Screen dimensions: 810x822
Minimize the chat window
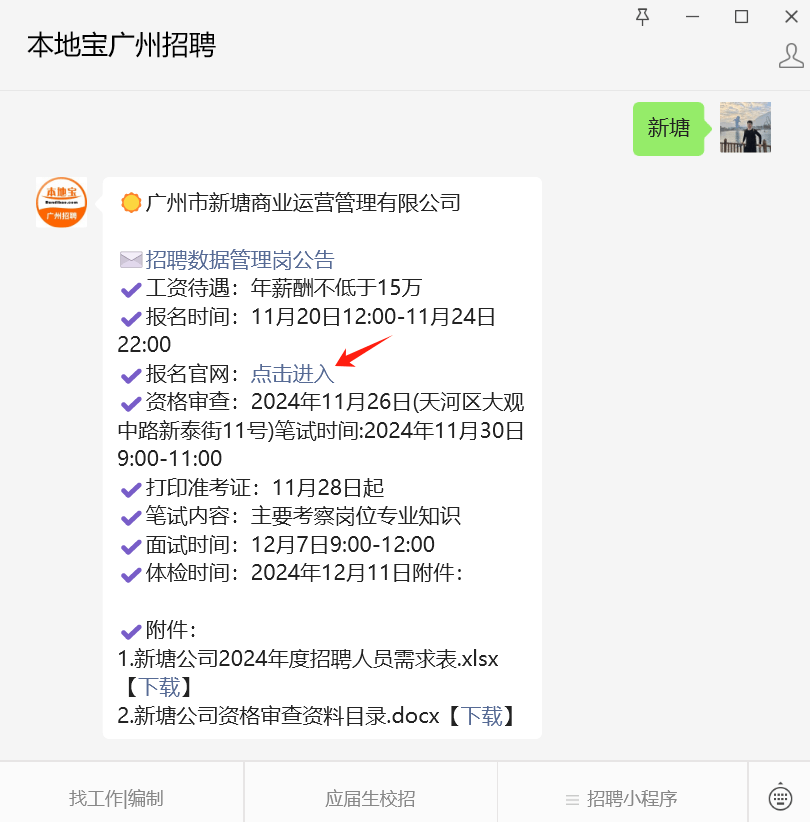pyautogui.click(x=692, y=17)
